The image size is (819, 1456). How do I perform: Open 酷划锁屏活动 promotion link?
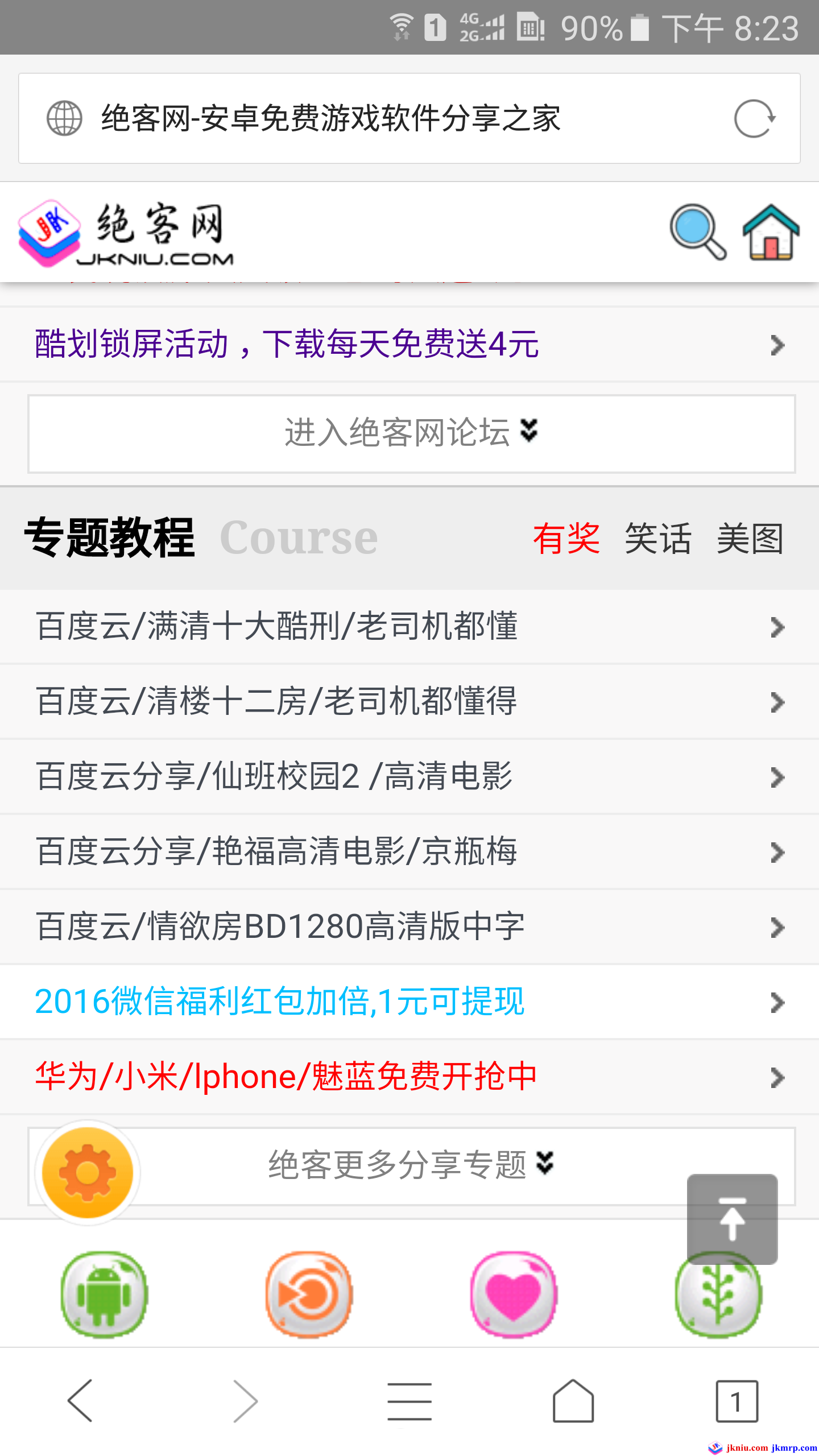pyautogui.click(x=287, y=344)
